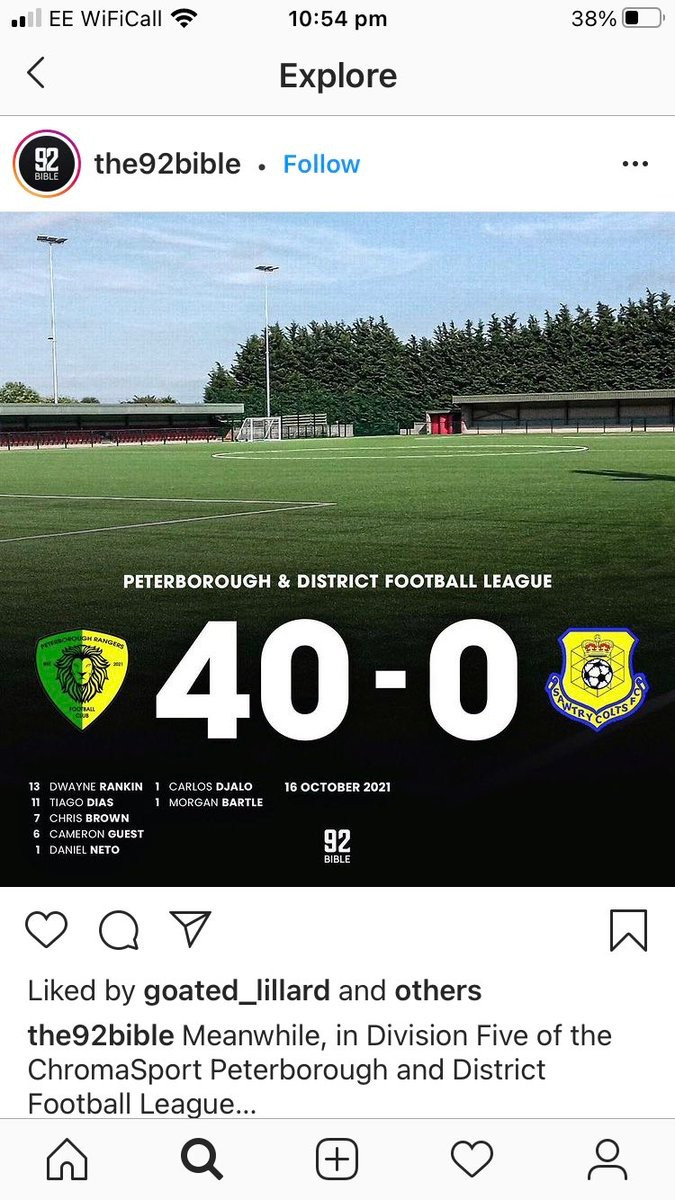The image size is (675, 1200).
Task: Open goated_lillard's profile from the likes line
Action: pos(237,991)
